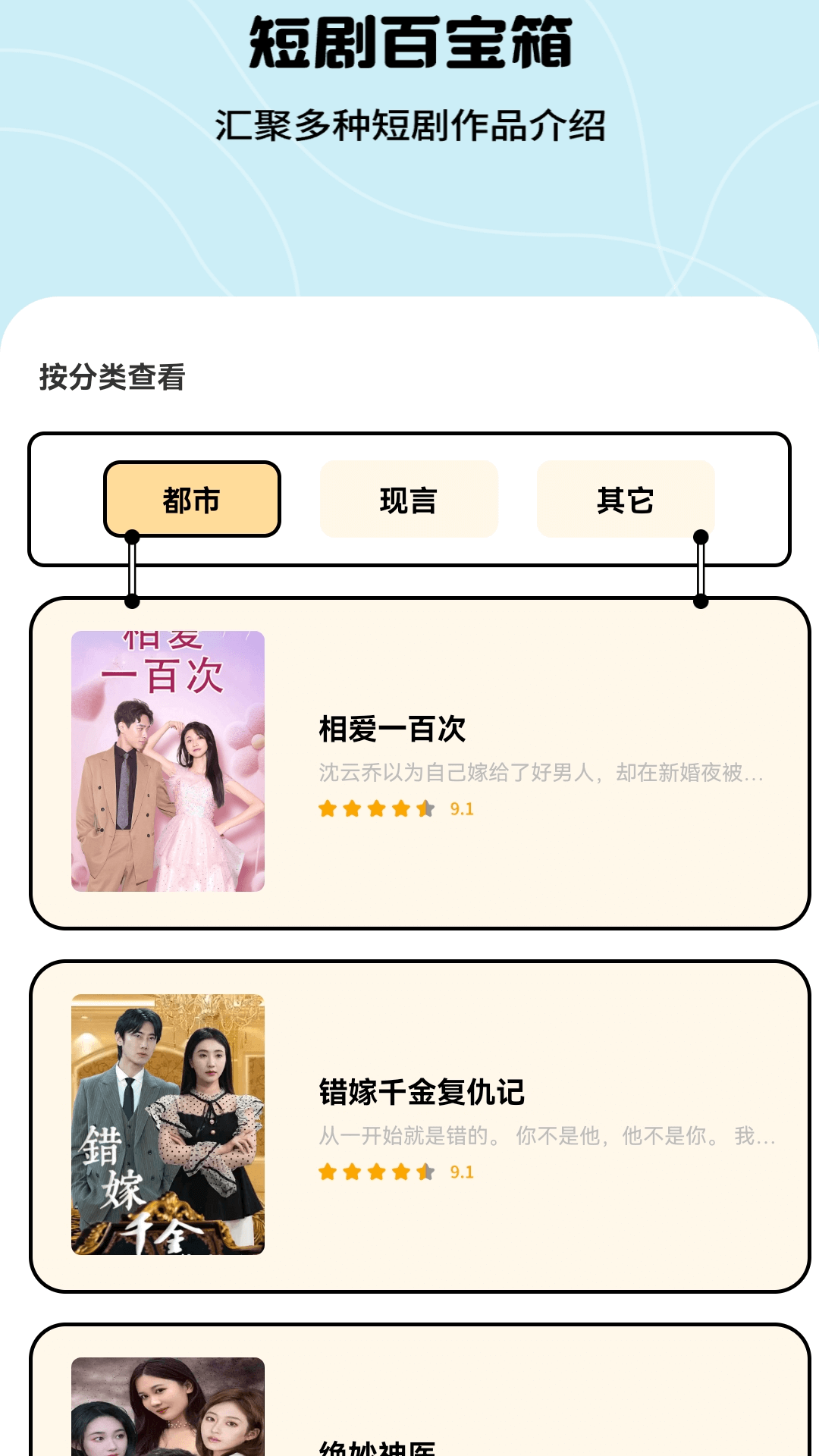Click the last star under 错嫁千金复仇记
819x1456 pixels.
point(424,1172)
